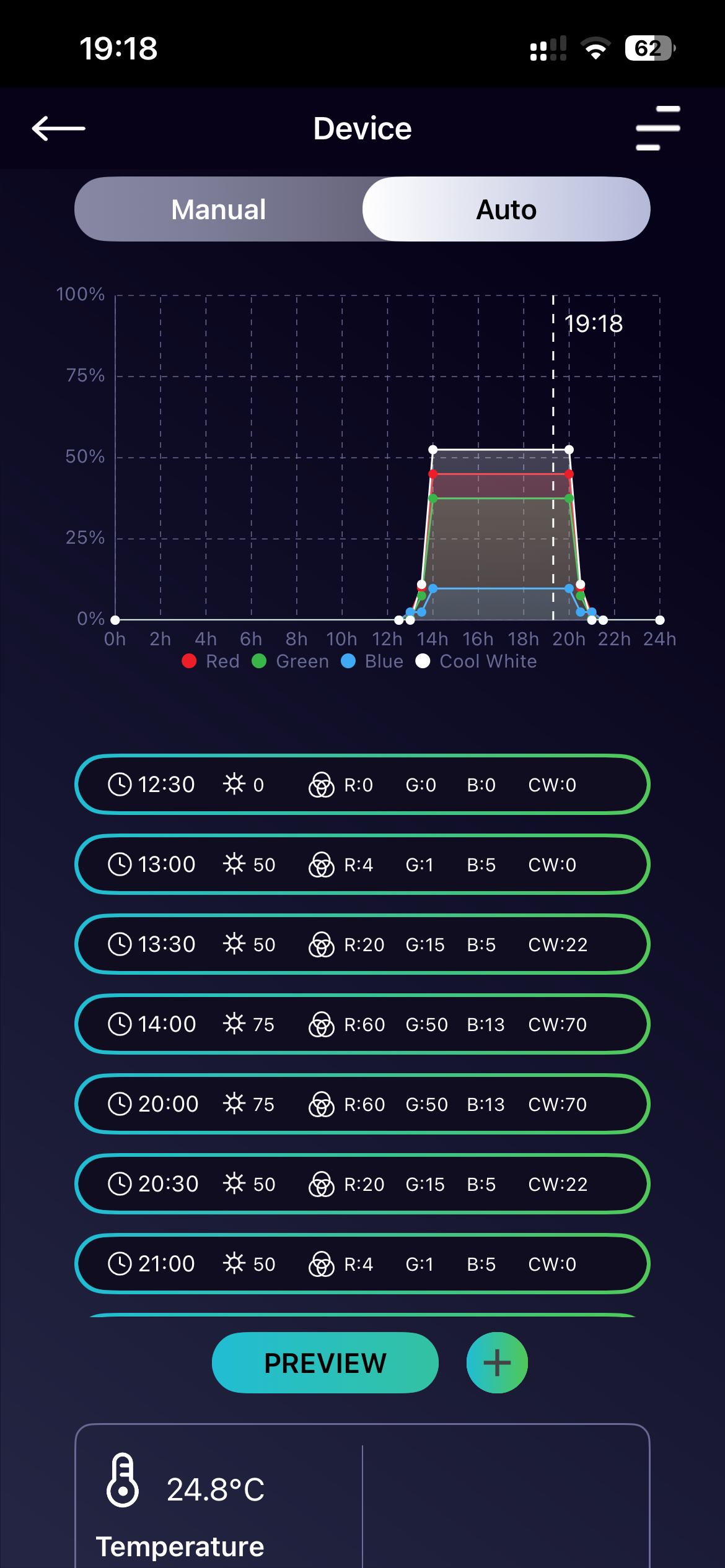Tap the PREVIEW button
The image size is (725, 1568).
pyautogui.click(x=325, y=1363)
